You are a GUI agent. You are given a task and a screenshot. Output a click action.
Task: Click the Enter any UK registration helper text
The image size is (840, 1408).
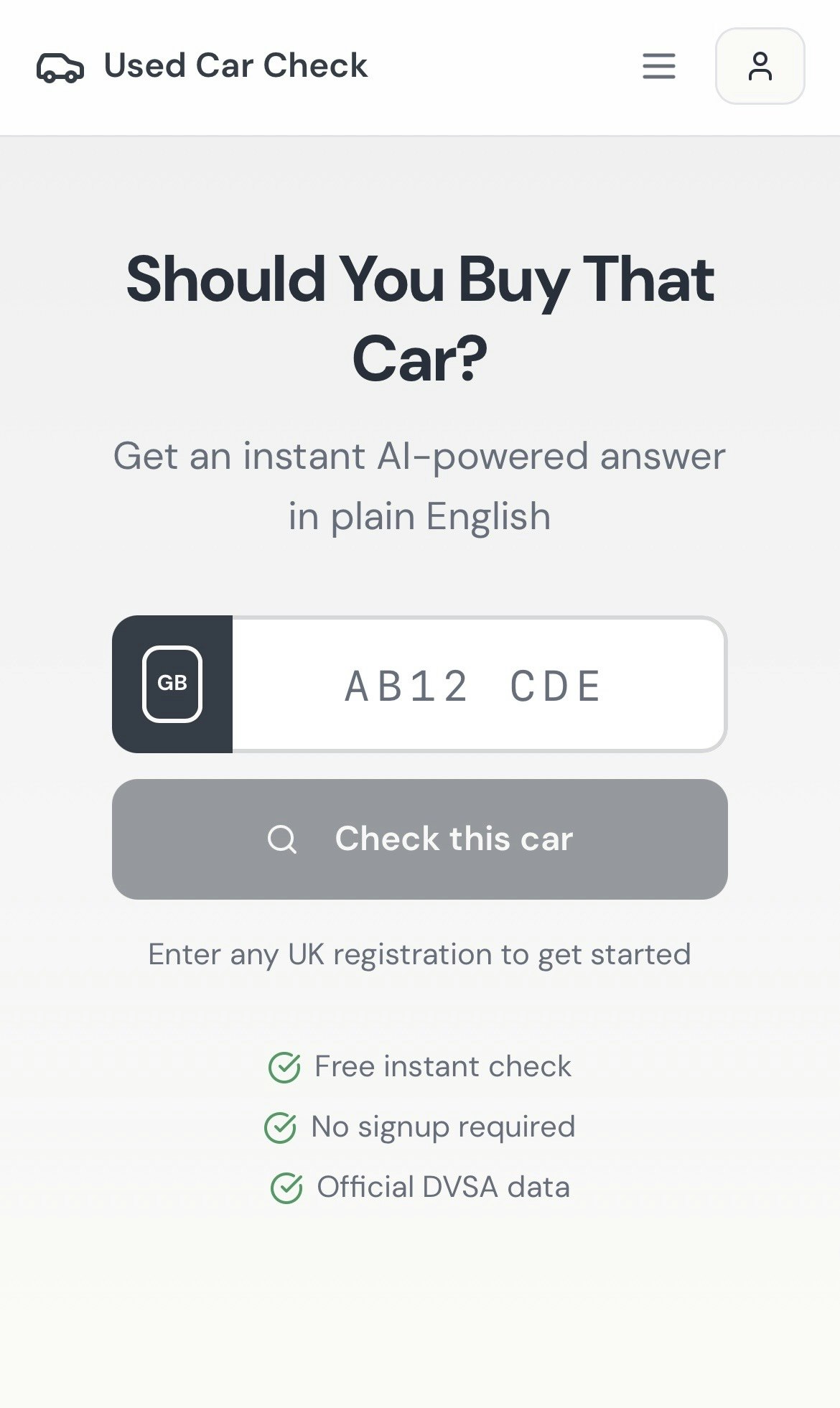[x=419, y=955]
